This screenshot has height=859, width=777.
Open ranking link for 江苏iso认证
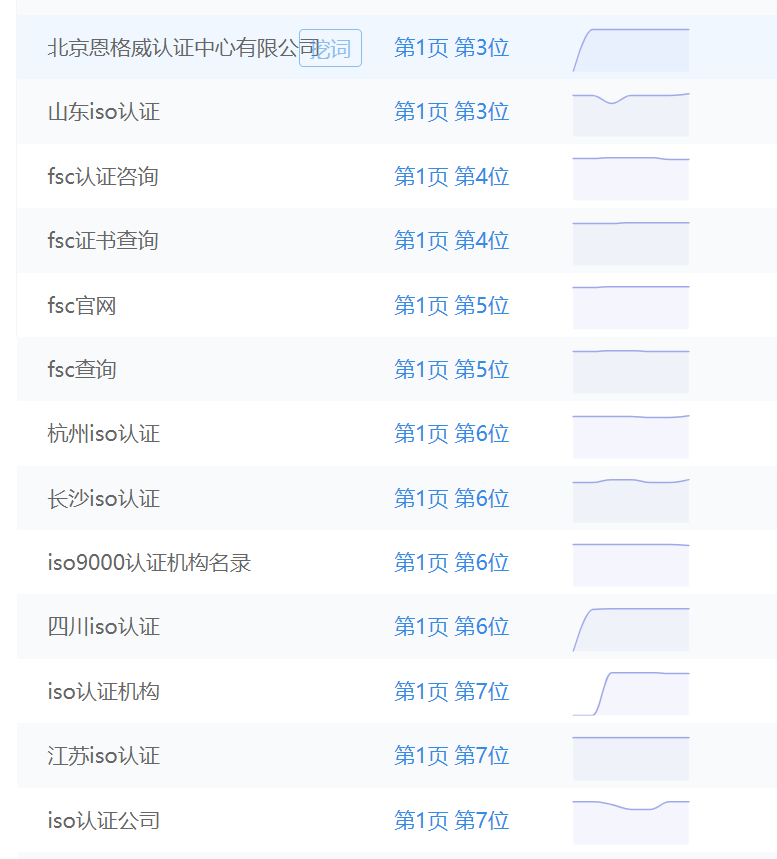[x=451, y=756]
